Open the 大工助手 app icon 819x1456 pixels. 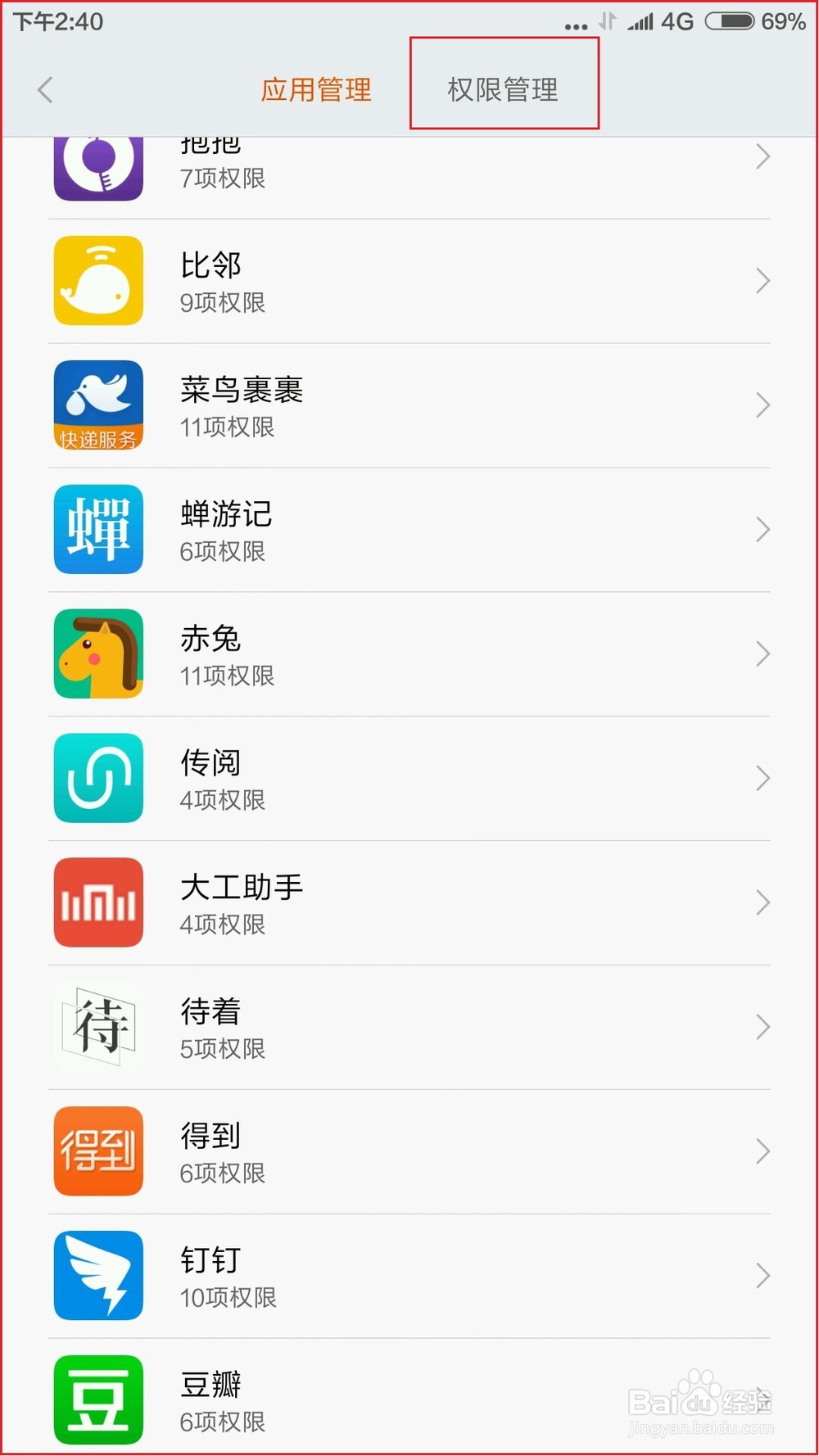[97, 902]
